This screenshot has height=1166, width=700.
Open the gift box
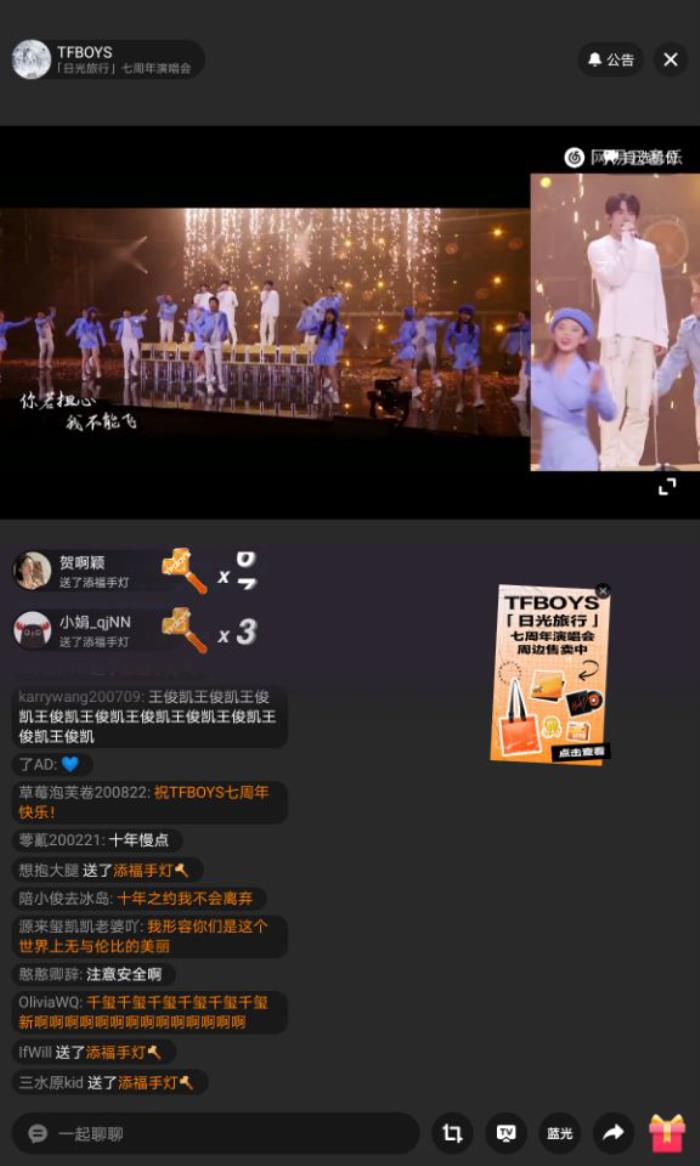667,1132
